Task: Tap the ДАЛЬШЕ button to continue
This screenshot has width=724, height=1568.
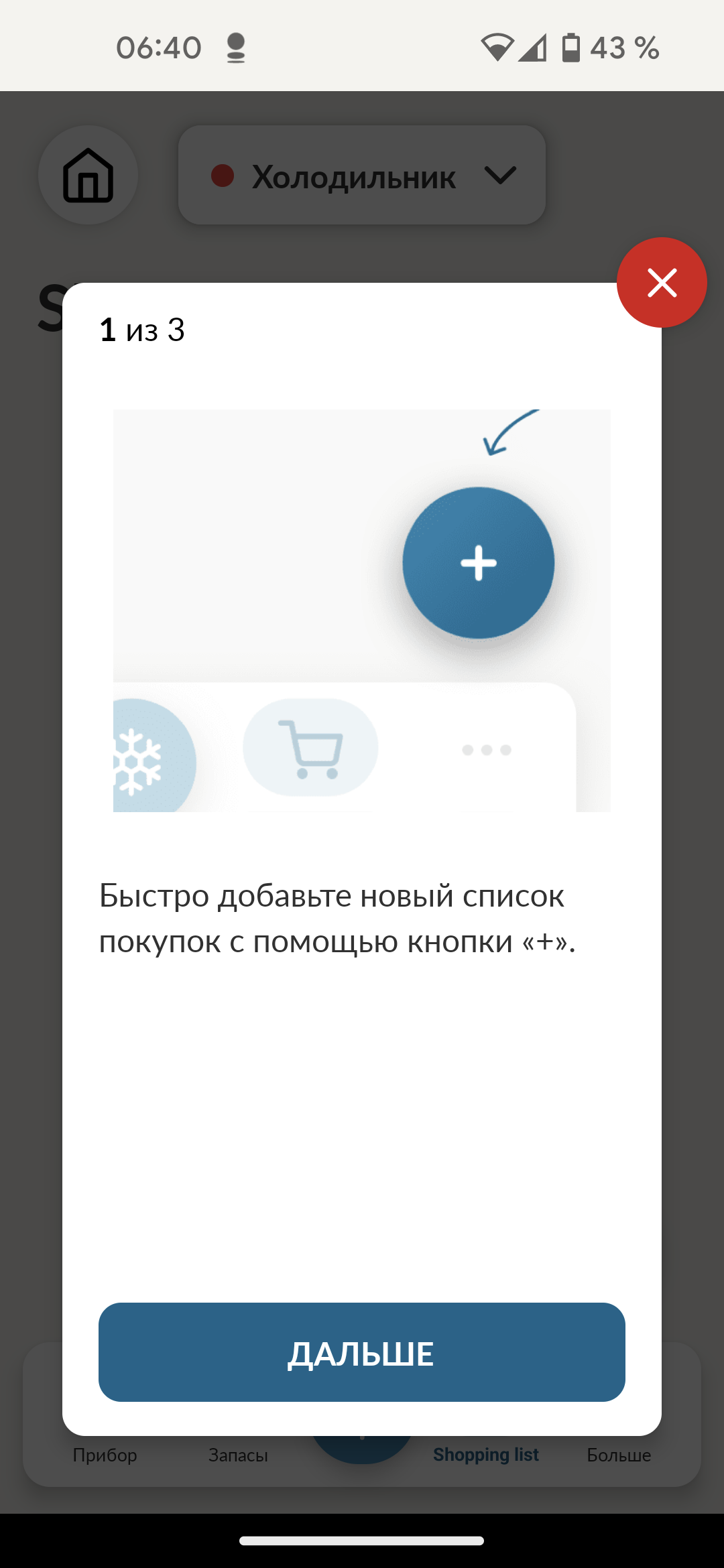Action: point(361,1352)
